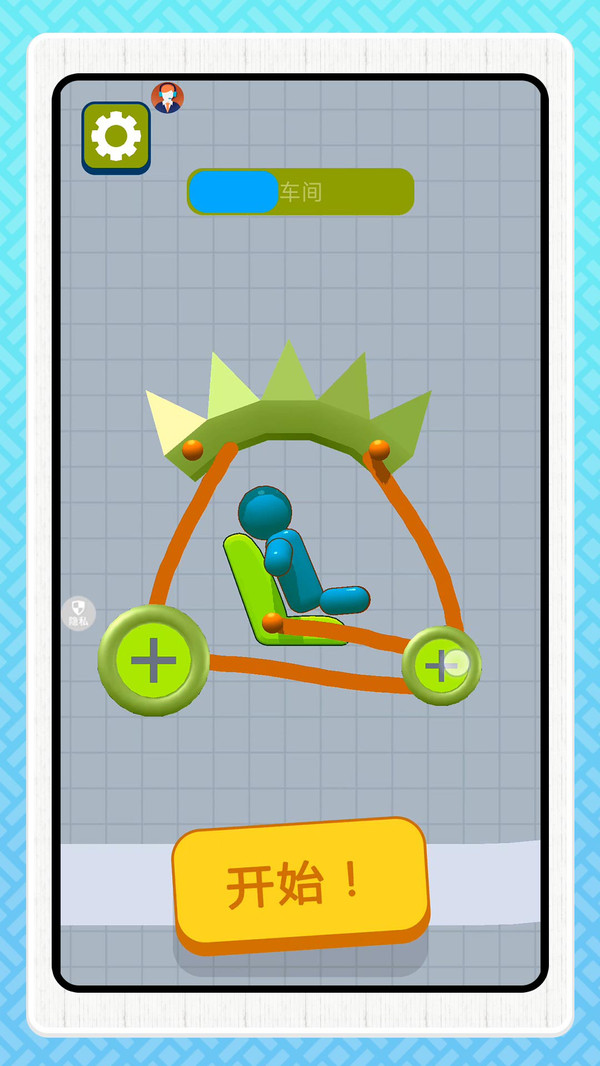Open the avatar icon beside the settings gear
Image resolution: width=600 pixels, height=1066 pixels.
167,97
